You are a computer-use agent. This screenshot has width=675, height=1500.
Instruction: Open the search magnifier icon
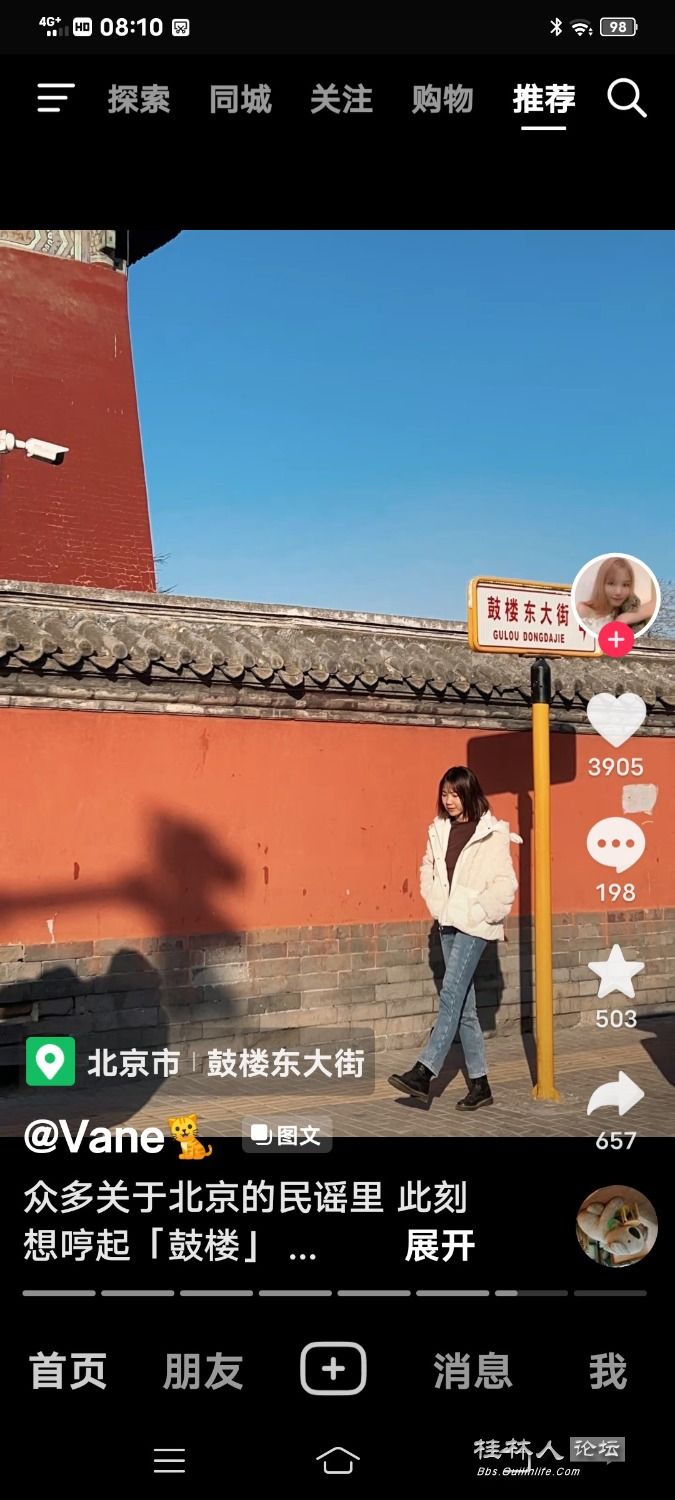pos(627,98)
